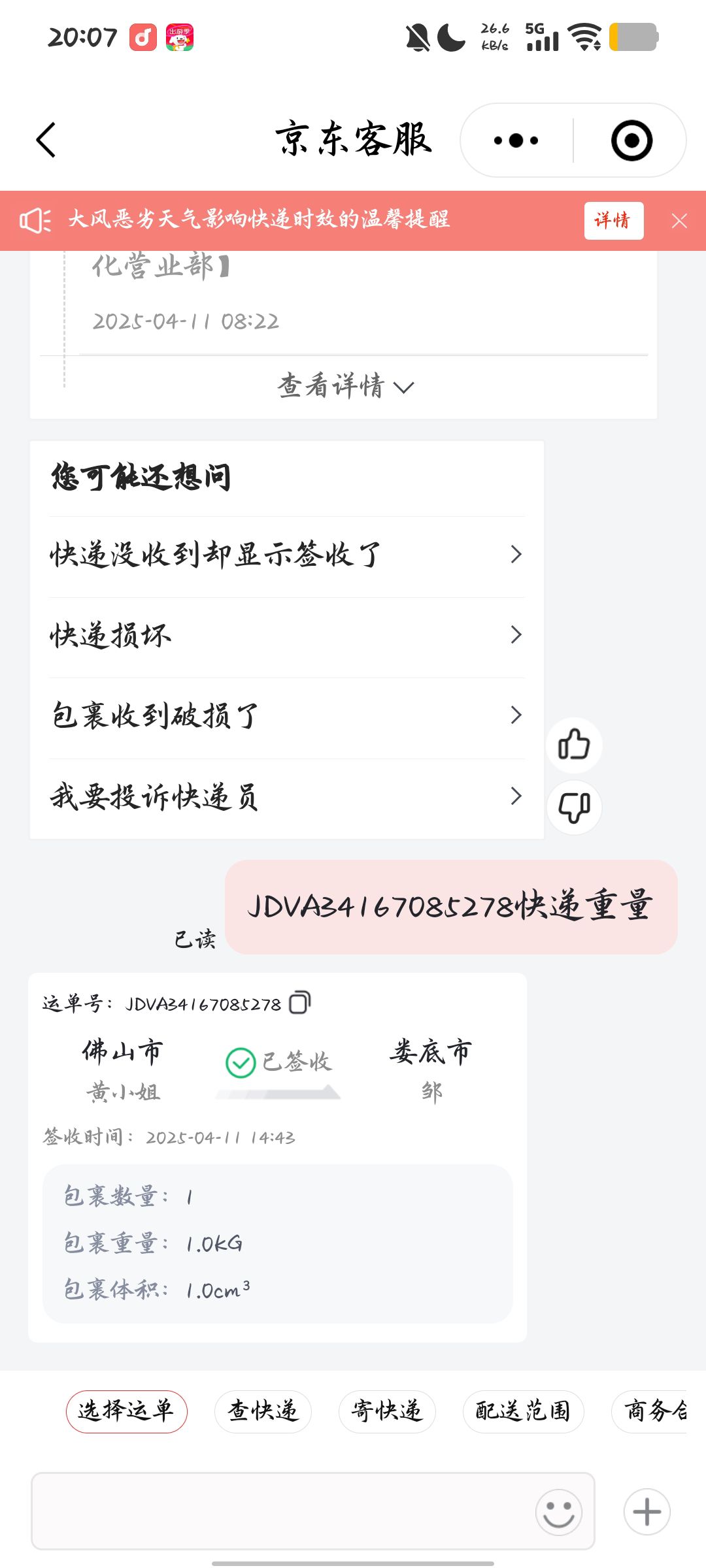
Task: Tap the 选择运单 chip
Action: 126,1411
